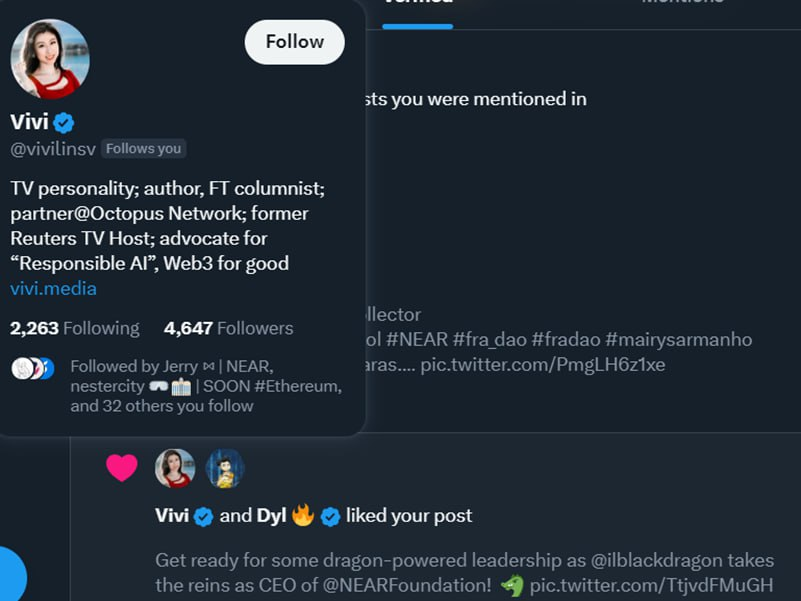Open the vivi.media website link

[x=53, y=289]
